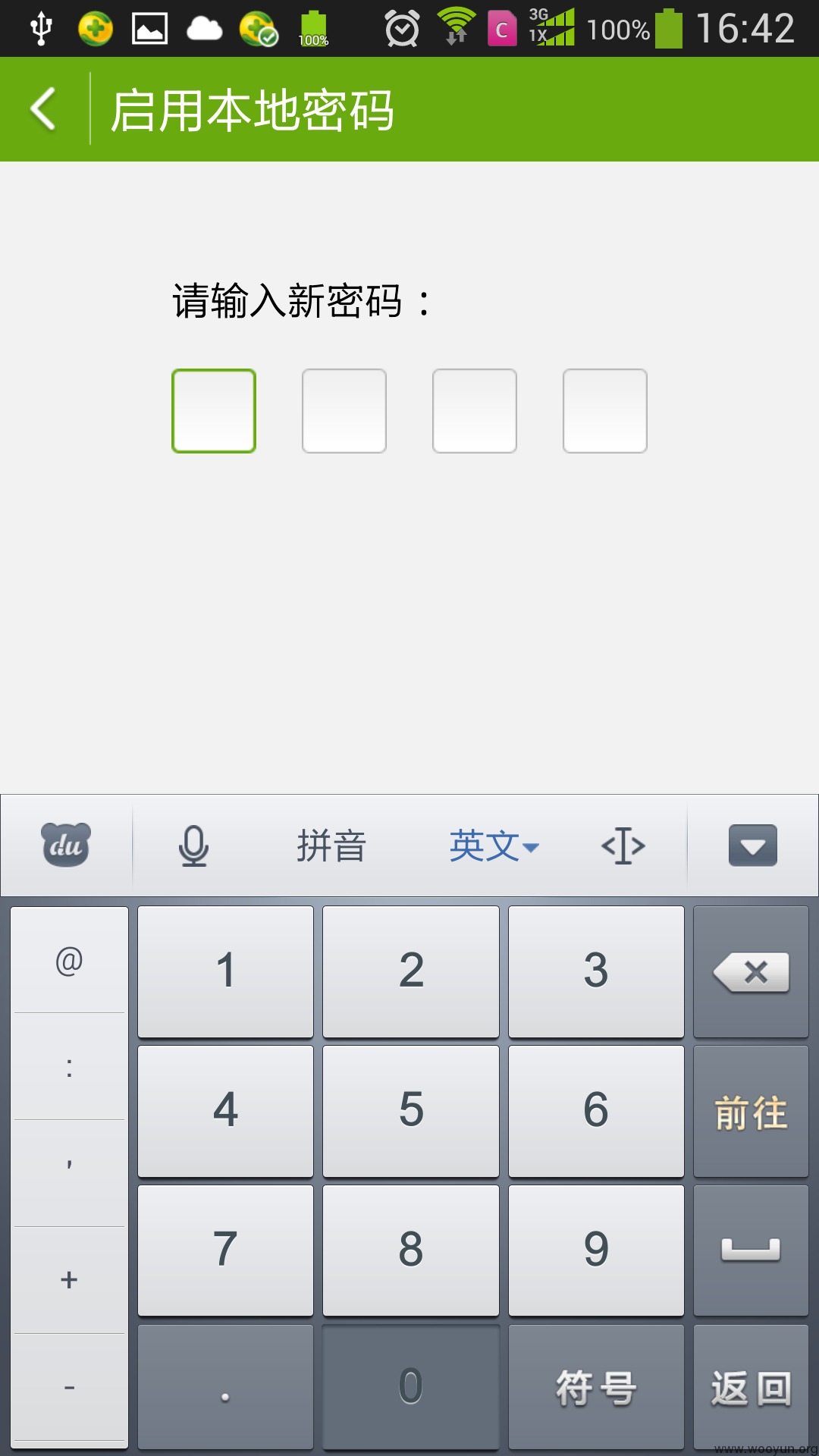Tap the 前往 go key
This screenshot has width=819, height=1456.
point(751,1111)
